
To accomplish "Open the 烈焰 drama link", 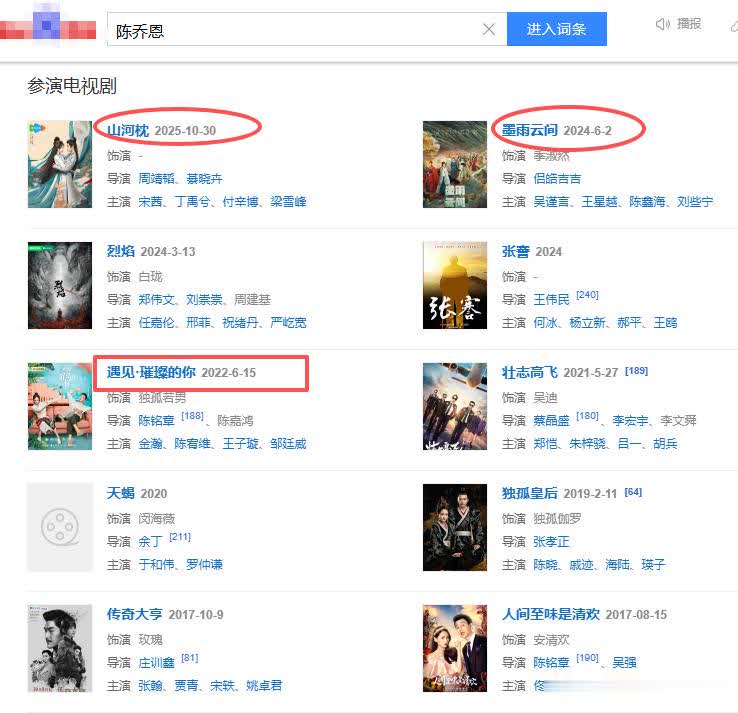I will point(121,251).
